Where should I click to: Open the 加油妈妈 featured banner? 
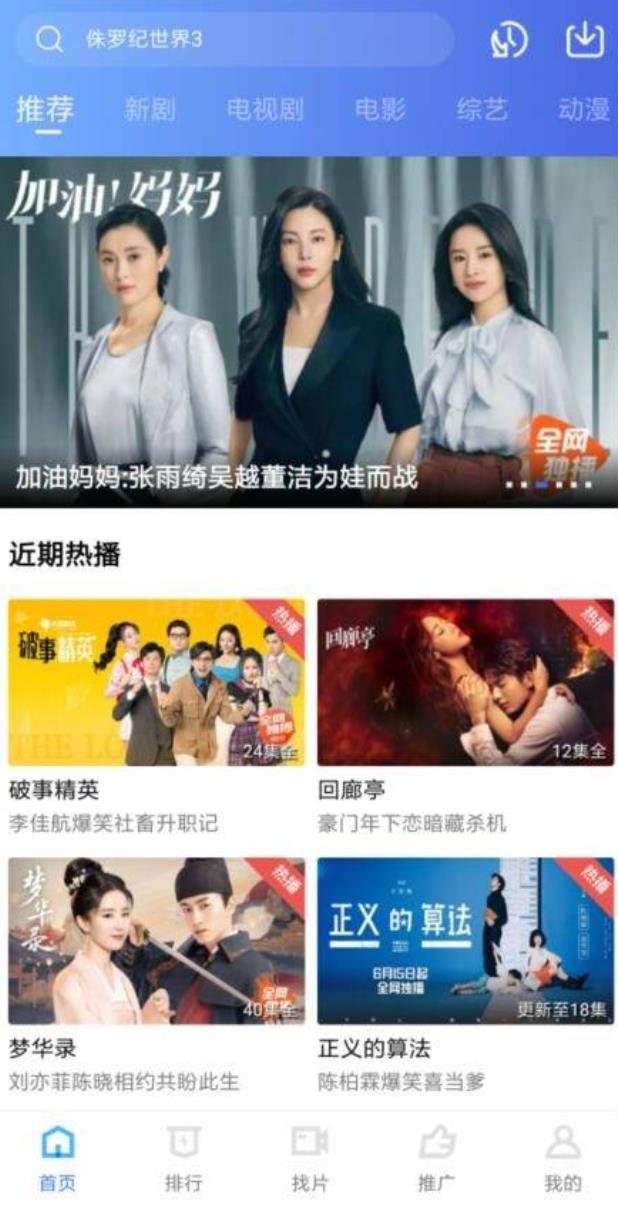pos(309,330)
